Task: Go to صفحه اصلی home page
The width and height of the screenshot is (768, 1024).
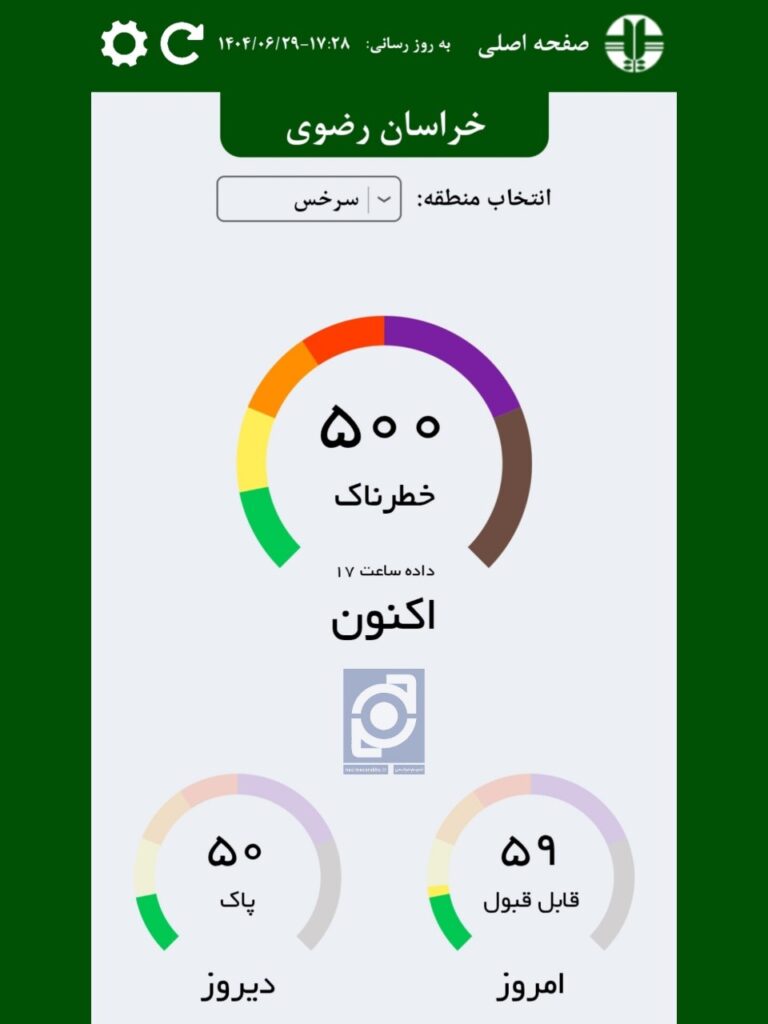Action: click(x=534, y=44)
